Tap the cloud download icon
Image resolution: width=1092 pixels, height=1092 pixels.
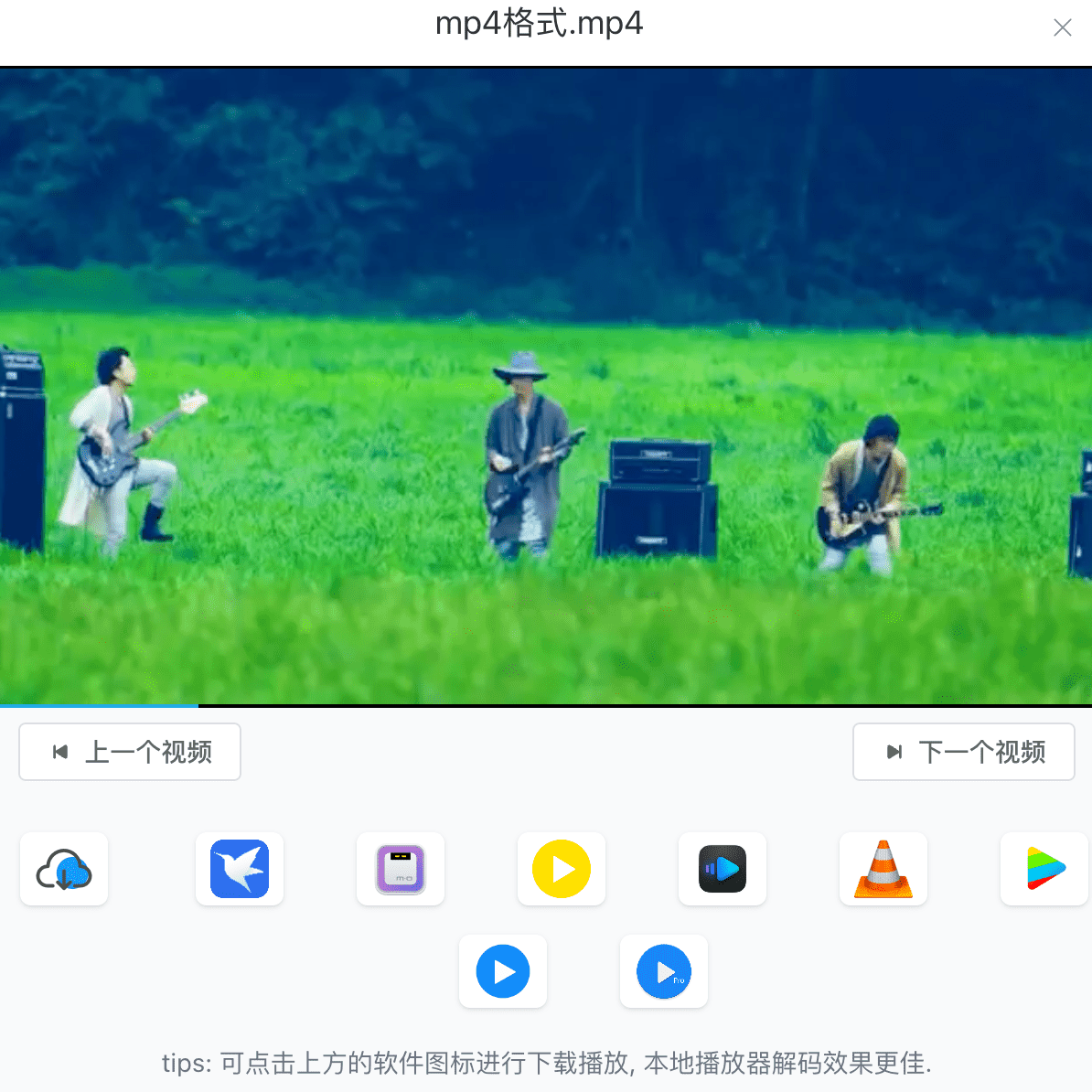click(x=64, y=869)
